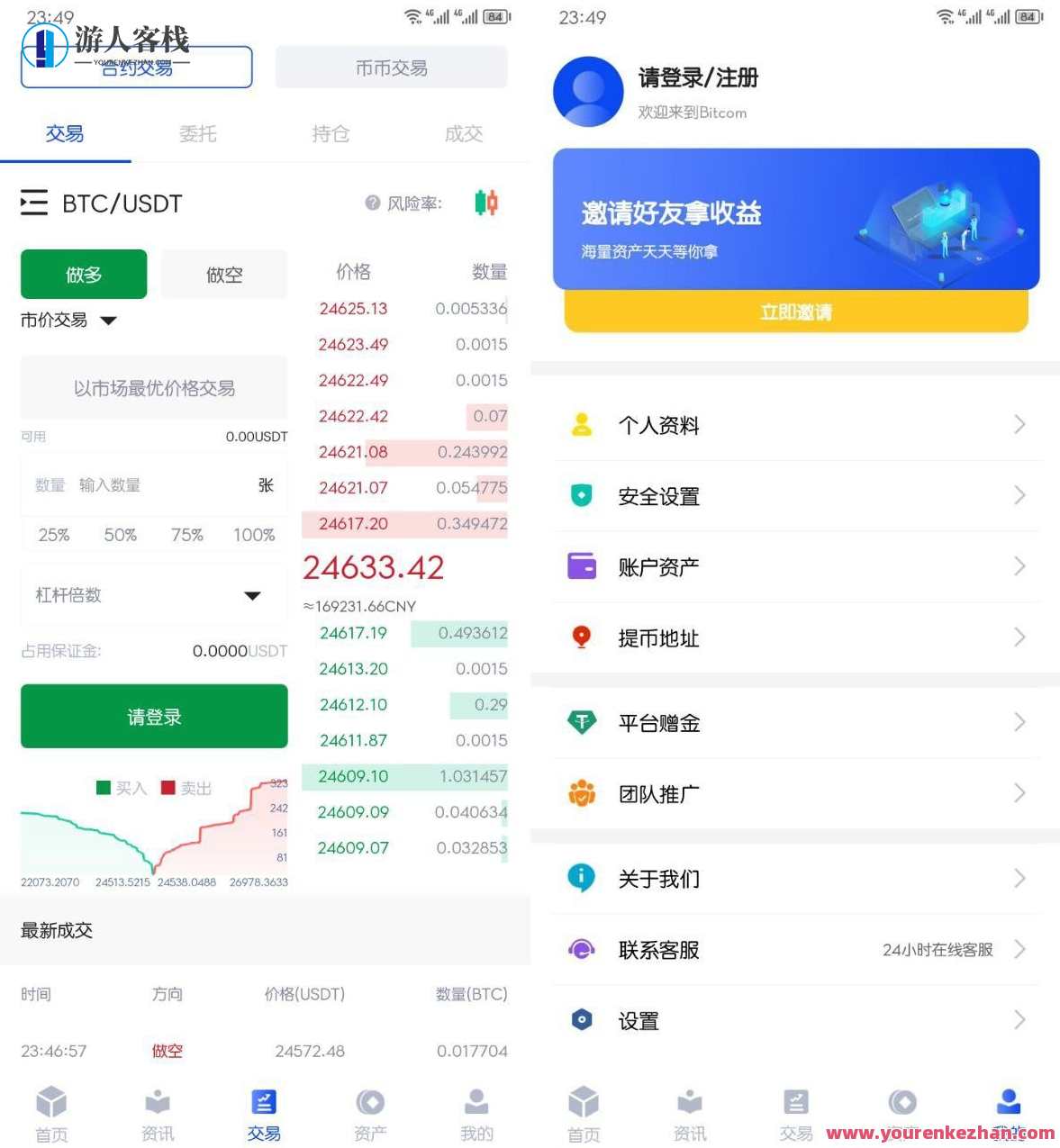Click the candlestick chart icon next to 风险率
This screenshot has width=1060, height=1148.
tap(485, 203)
